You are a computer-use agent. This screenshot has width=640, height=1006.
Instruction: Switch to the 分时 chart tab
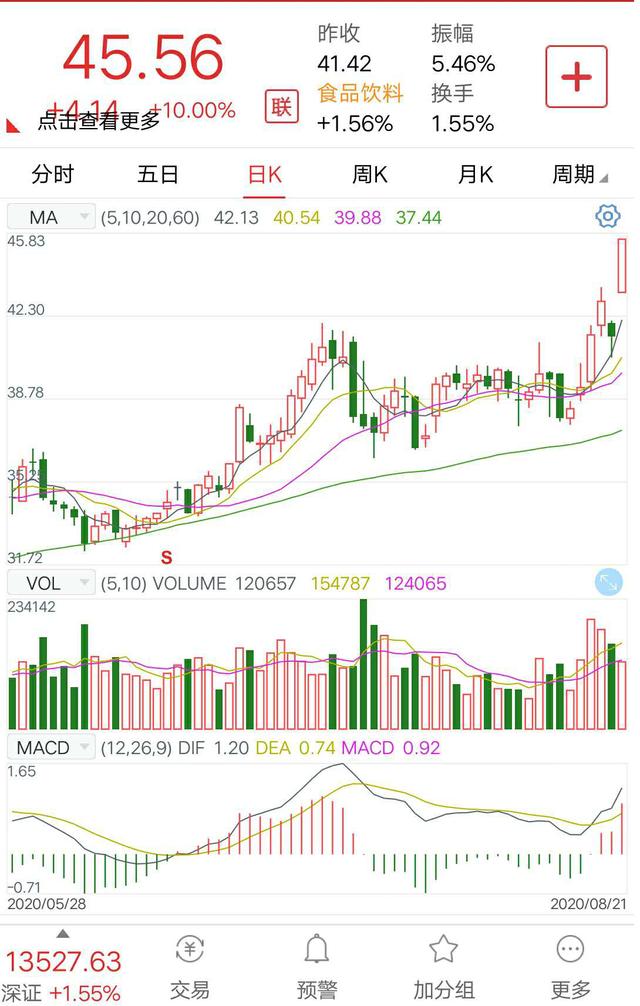[x=53, y=175]
